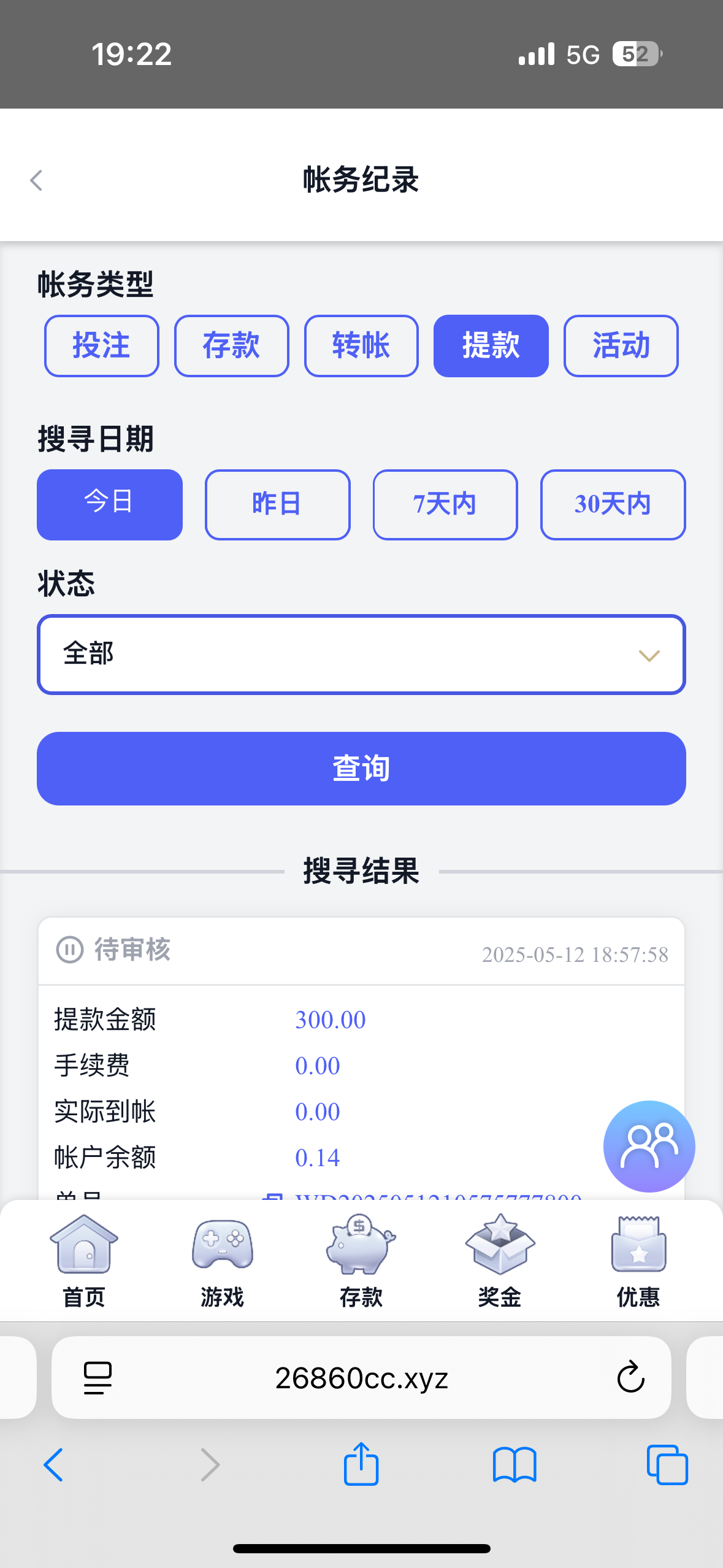Show records within 30天内
723x1568 pixels.
point(613,504)
